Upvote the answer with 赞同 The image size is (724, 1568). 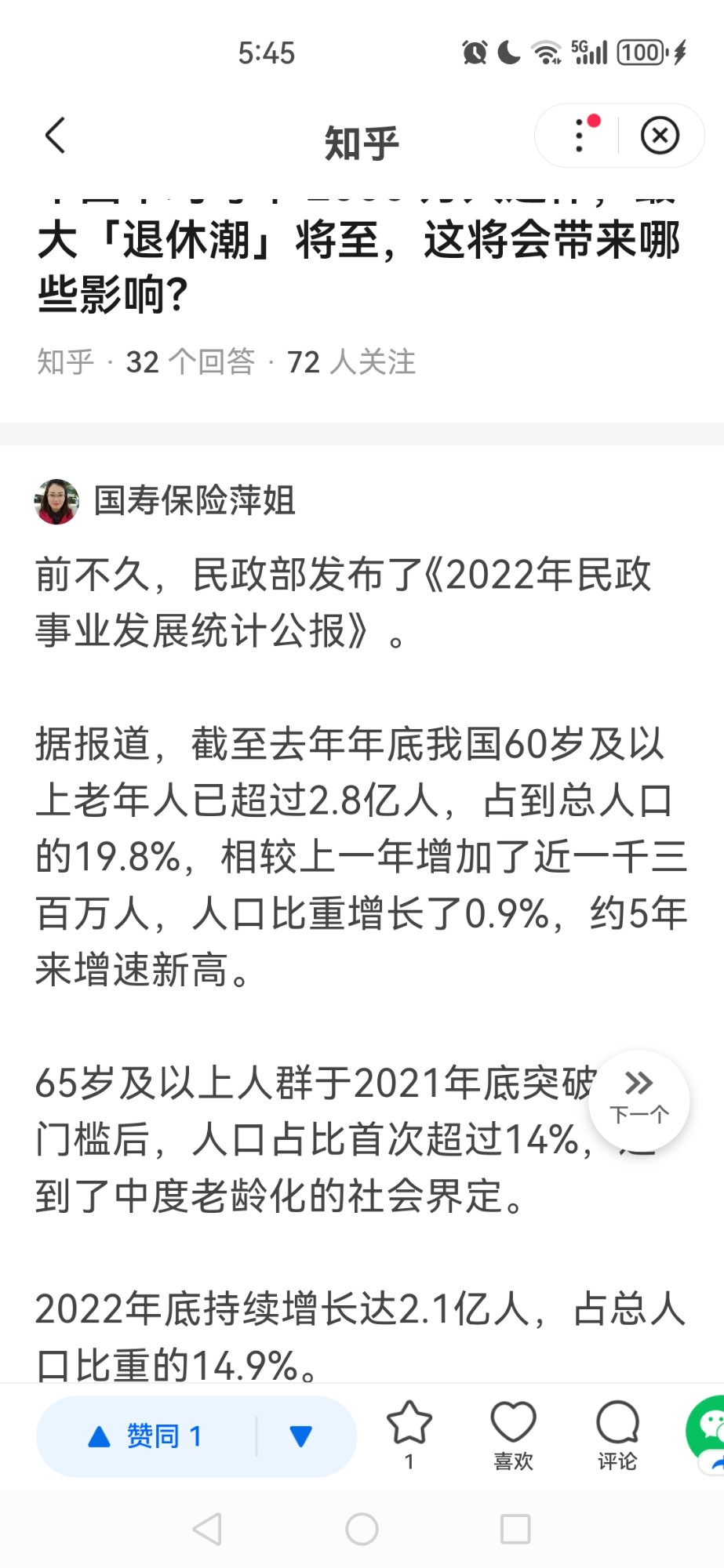coord(147,1436)
